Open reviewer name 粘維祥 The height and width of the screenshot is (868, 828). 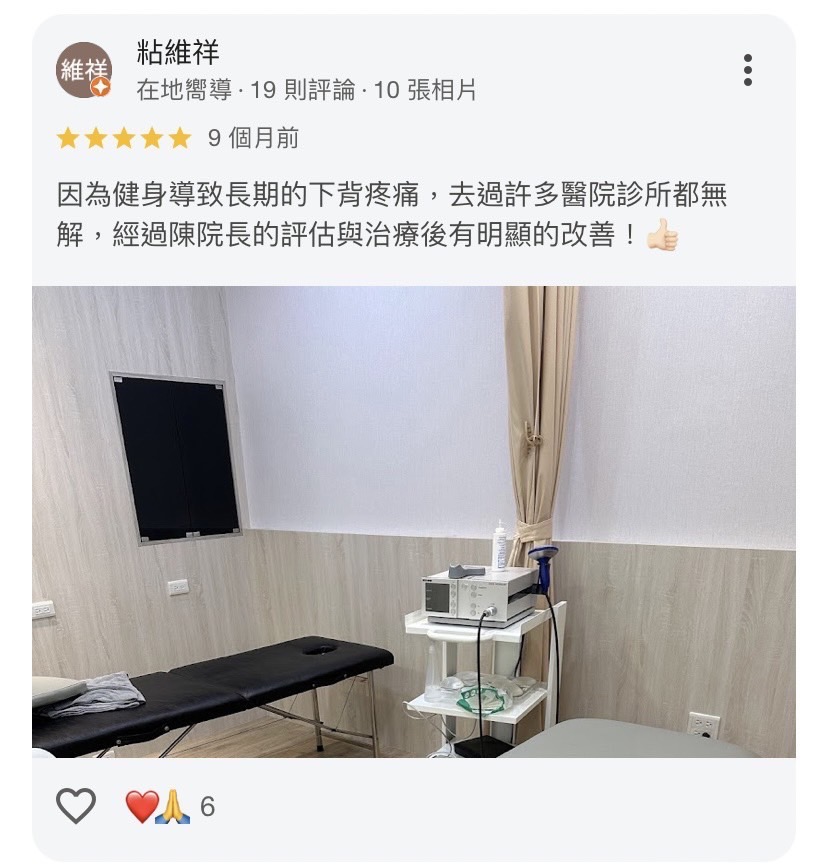point(177,53)
